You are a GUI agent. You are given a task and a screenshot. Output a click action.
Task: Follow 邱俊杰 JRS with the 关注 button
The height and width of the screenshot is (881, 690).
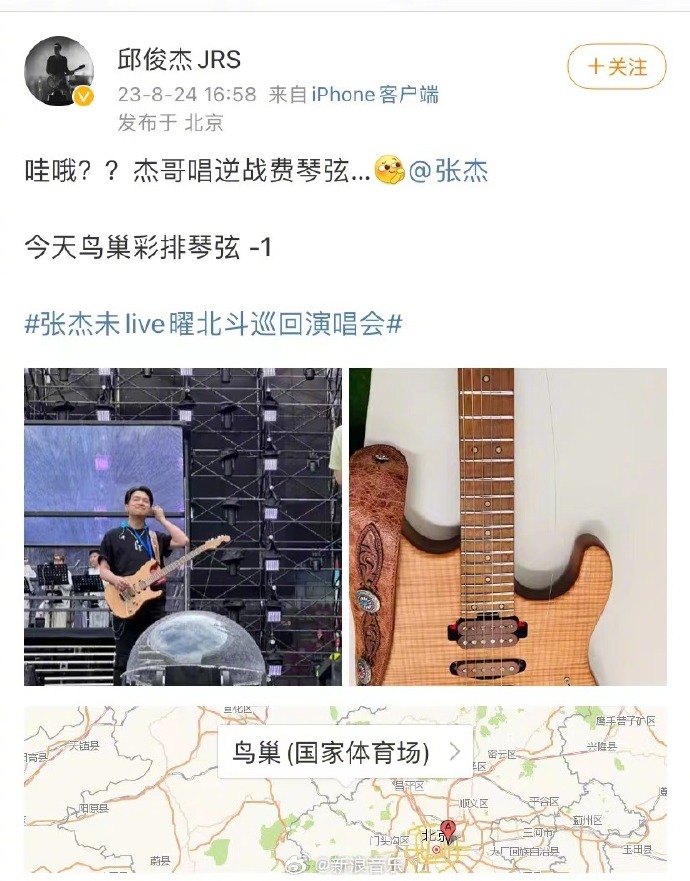point(616,67)
